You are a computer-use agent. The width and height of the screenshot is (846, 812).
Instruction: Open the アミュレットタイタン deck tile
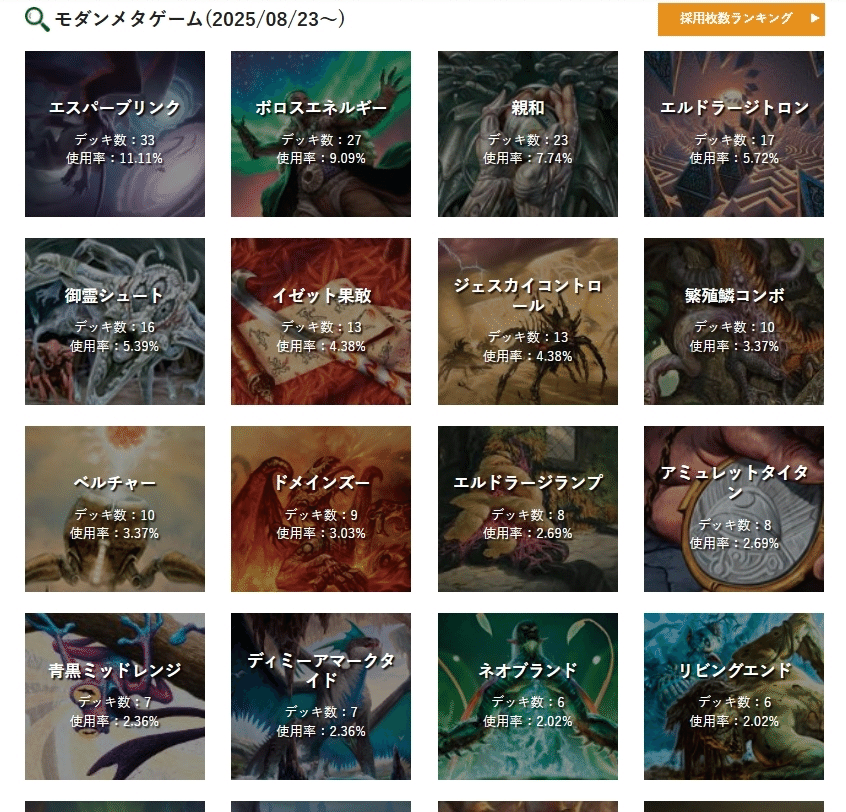(x=734, y=509)
